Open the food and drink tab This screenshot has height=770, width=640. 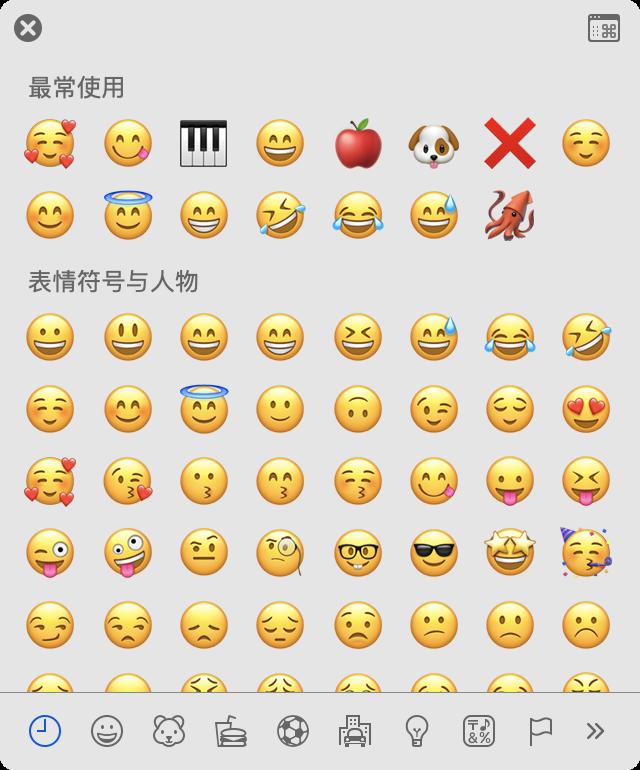(231, 733)
